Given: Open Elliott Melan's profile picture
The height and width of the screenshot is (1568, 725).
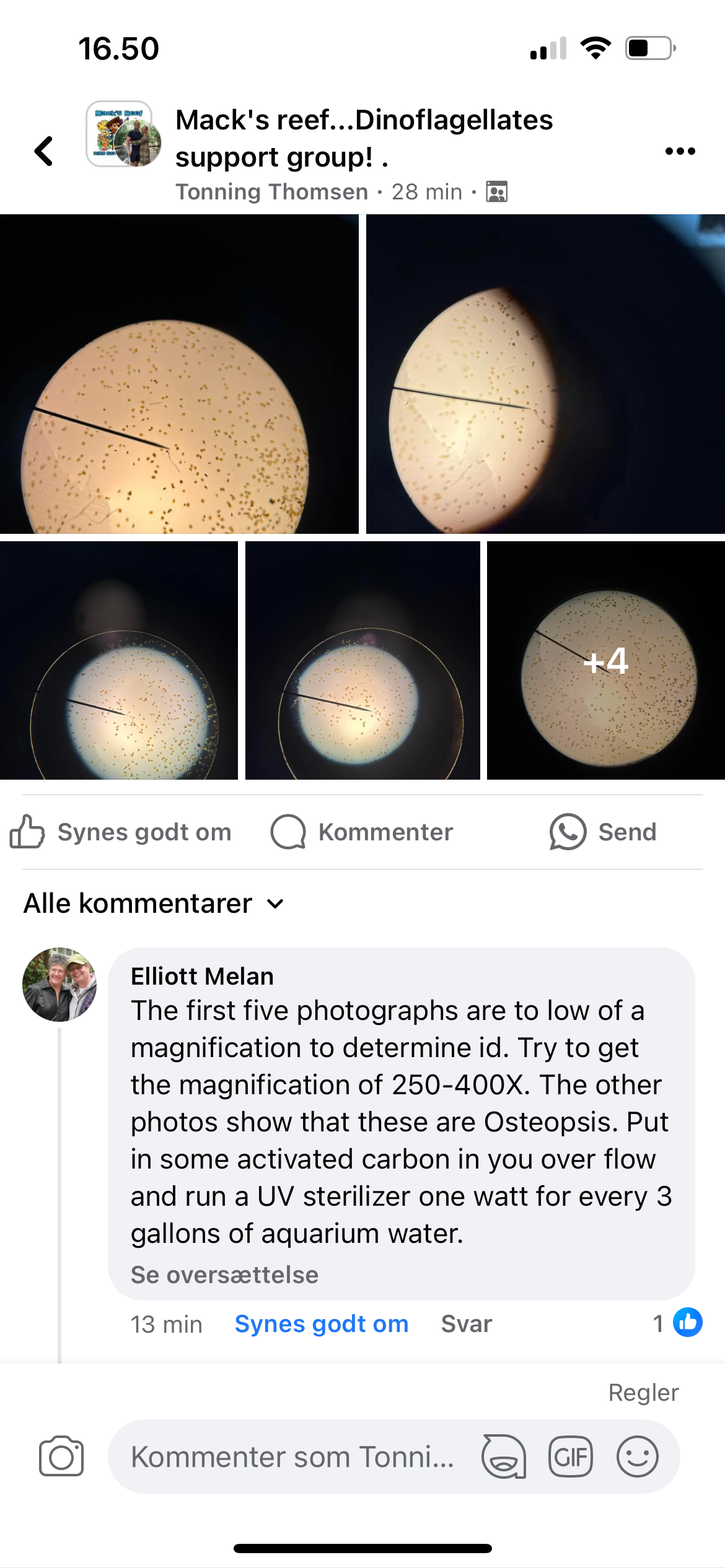Looking at the screenshot, I should [59, 984].
